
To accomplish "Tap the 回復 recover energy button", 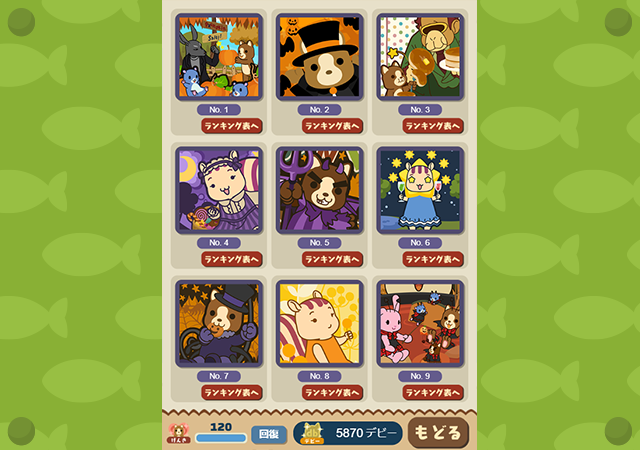I will coord(268,434).
